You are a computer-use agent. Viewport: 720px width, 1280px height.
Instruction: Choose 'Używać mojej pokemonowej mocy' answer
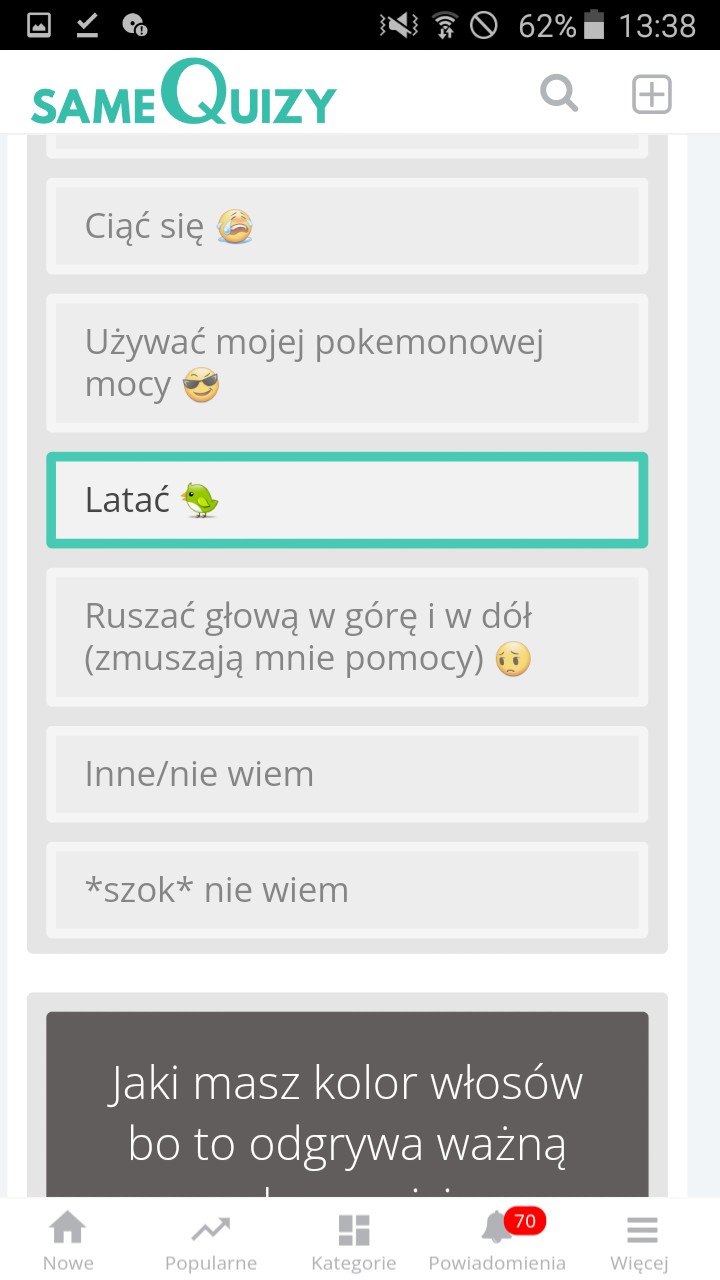click(x=347, y=363)
